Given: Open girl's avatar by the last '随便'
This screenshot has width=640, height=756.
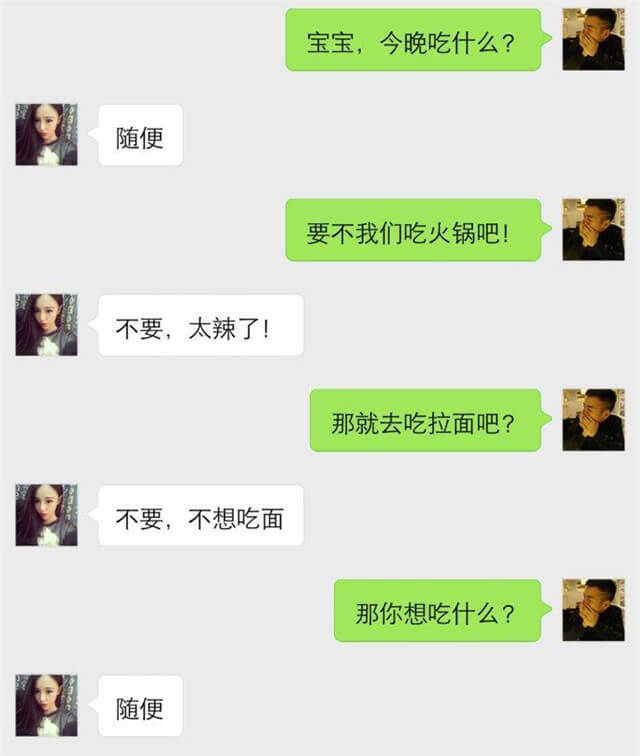Looking at the screenshot, I should pos(46,705).
